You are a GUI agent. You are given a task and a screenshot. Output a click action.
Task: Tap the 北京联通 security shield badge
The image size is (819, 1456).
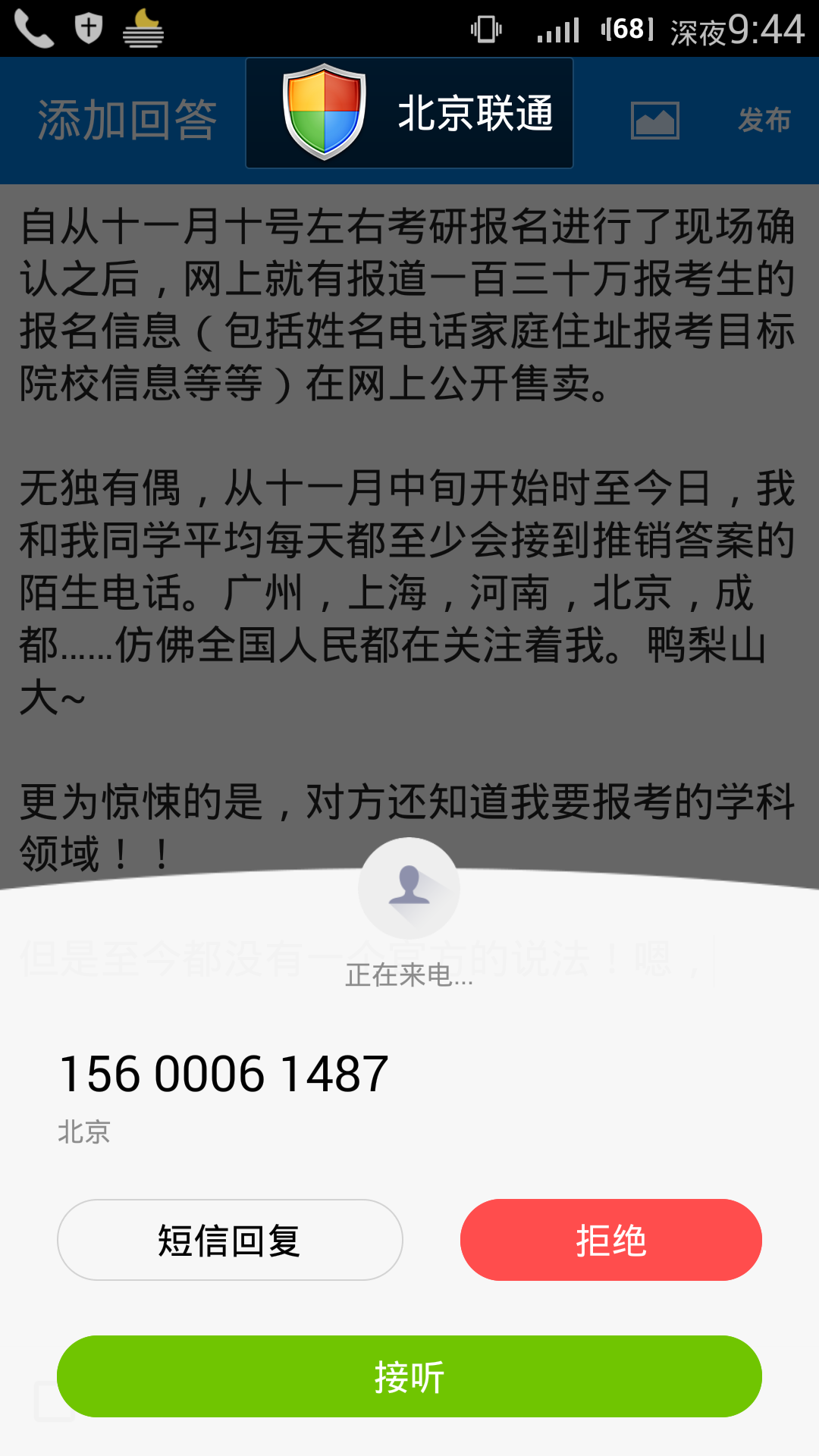pyautogui.click(x=322, y=111)
